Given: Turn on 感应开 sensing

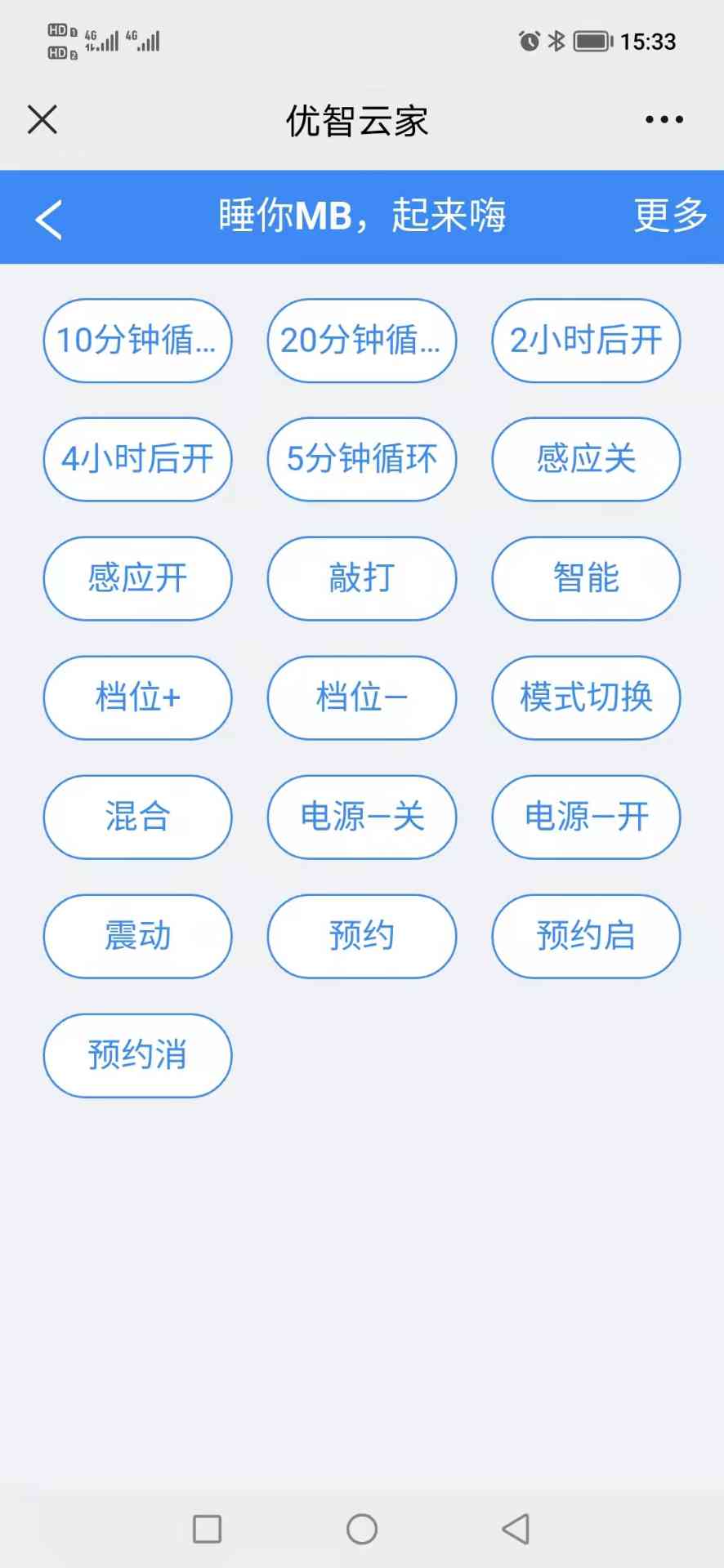Looking at the screenshot, I should coord(137,578).
